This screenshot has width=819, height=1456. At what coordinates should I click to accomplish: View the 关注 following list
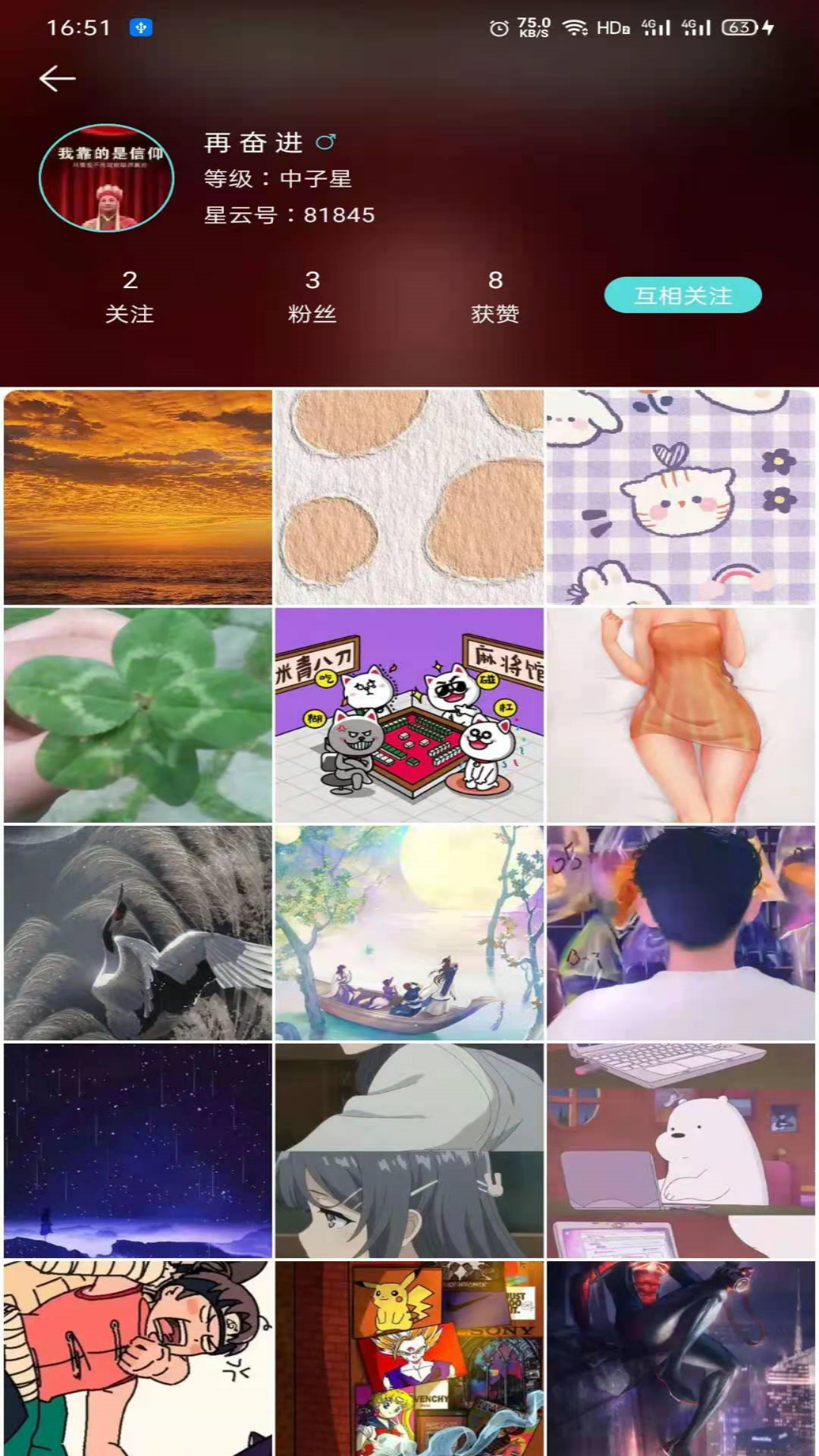click(130, 297)
